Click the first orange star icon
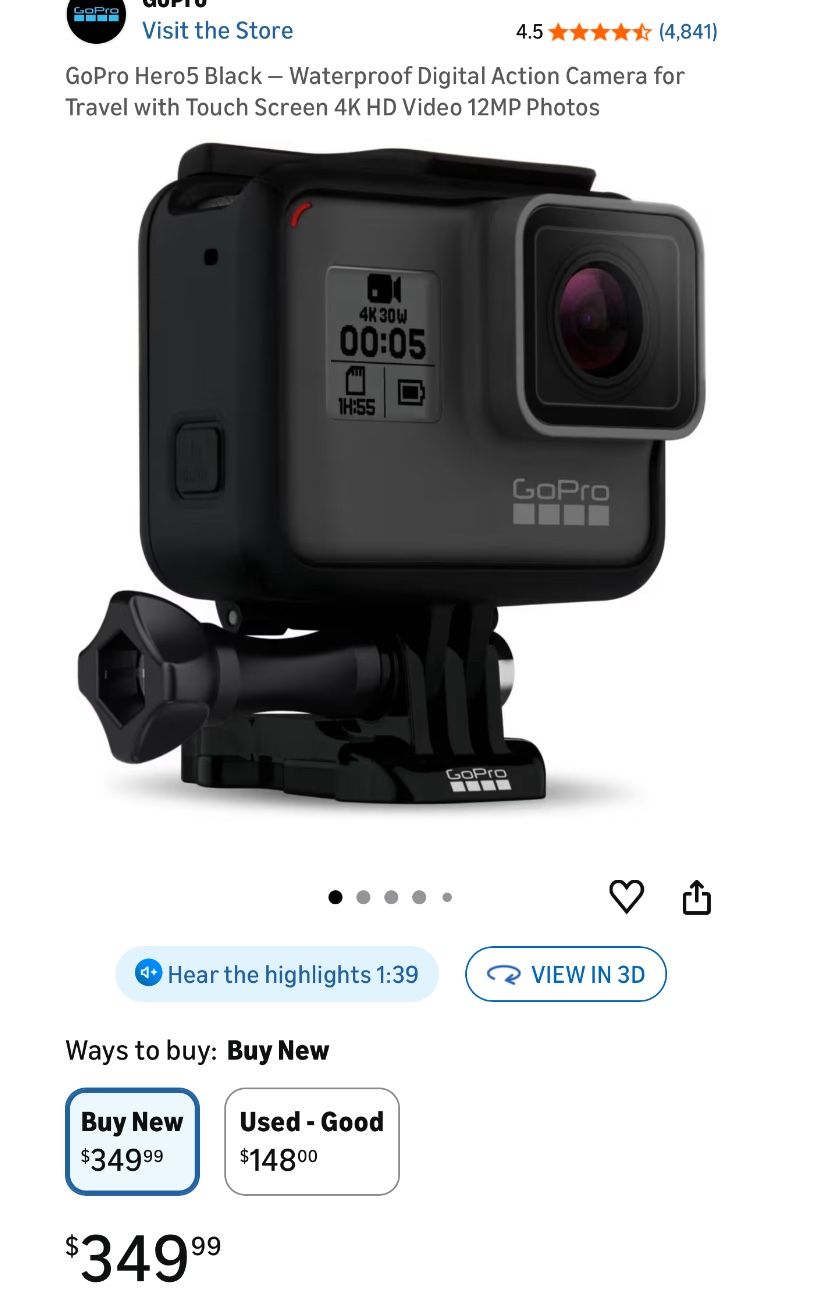 556,32
